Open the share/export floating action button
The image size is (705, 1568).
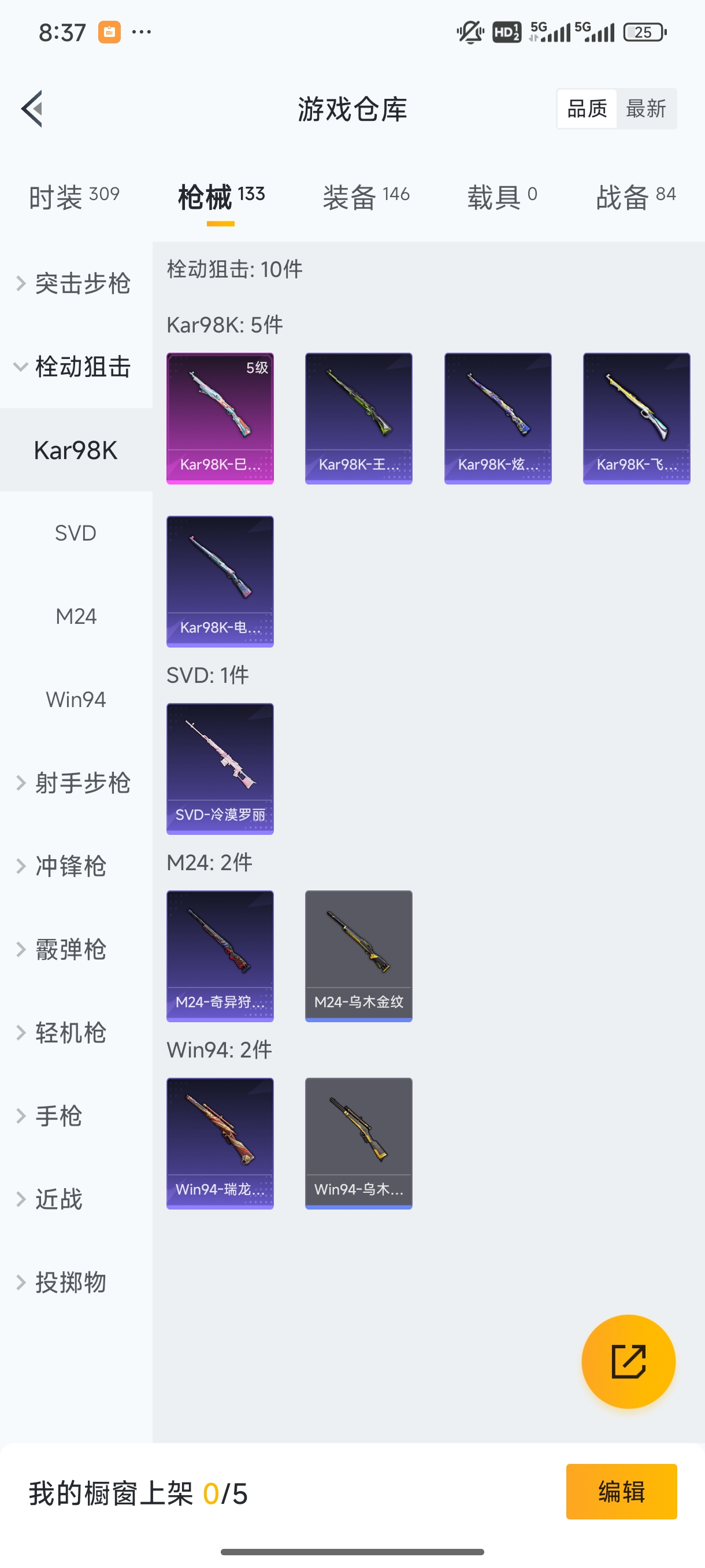point(628,1362)
